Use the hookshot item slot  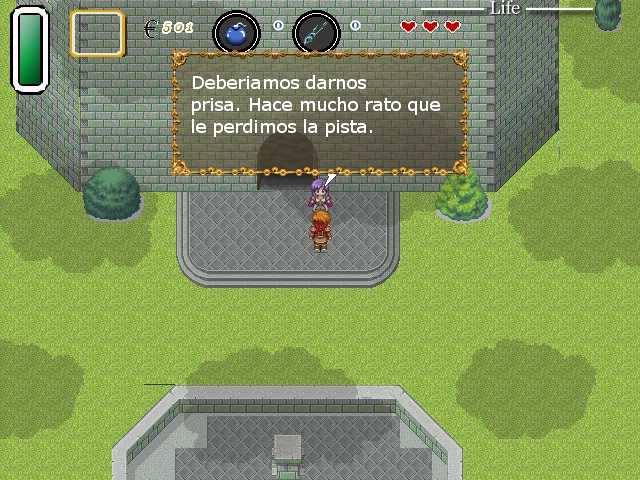pyautogui.click(x=316, y=33)
